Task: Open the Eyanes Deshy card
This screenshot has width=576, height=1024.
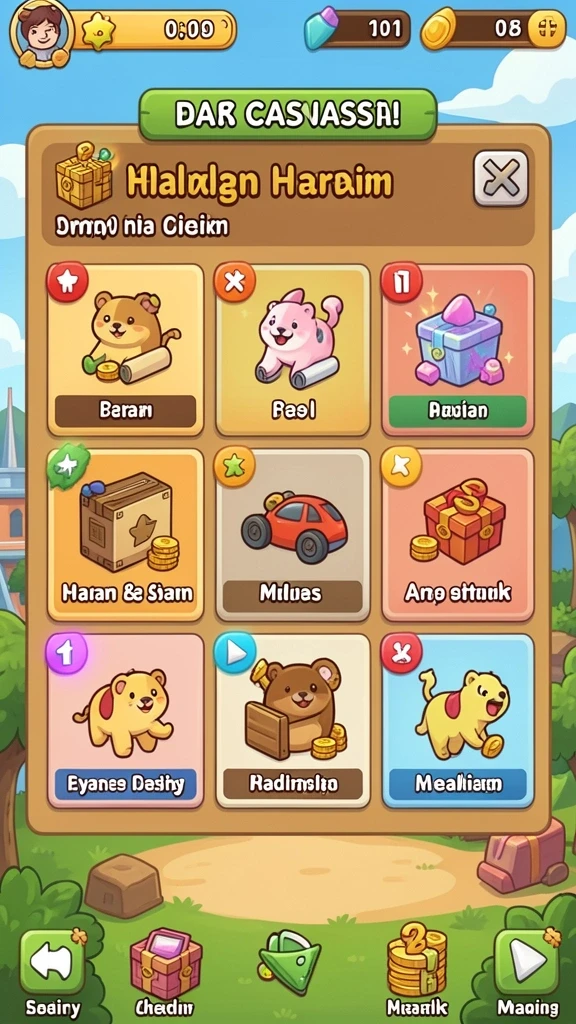Action: click(125, 721)
